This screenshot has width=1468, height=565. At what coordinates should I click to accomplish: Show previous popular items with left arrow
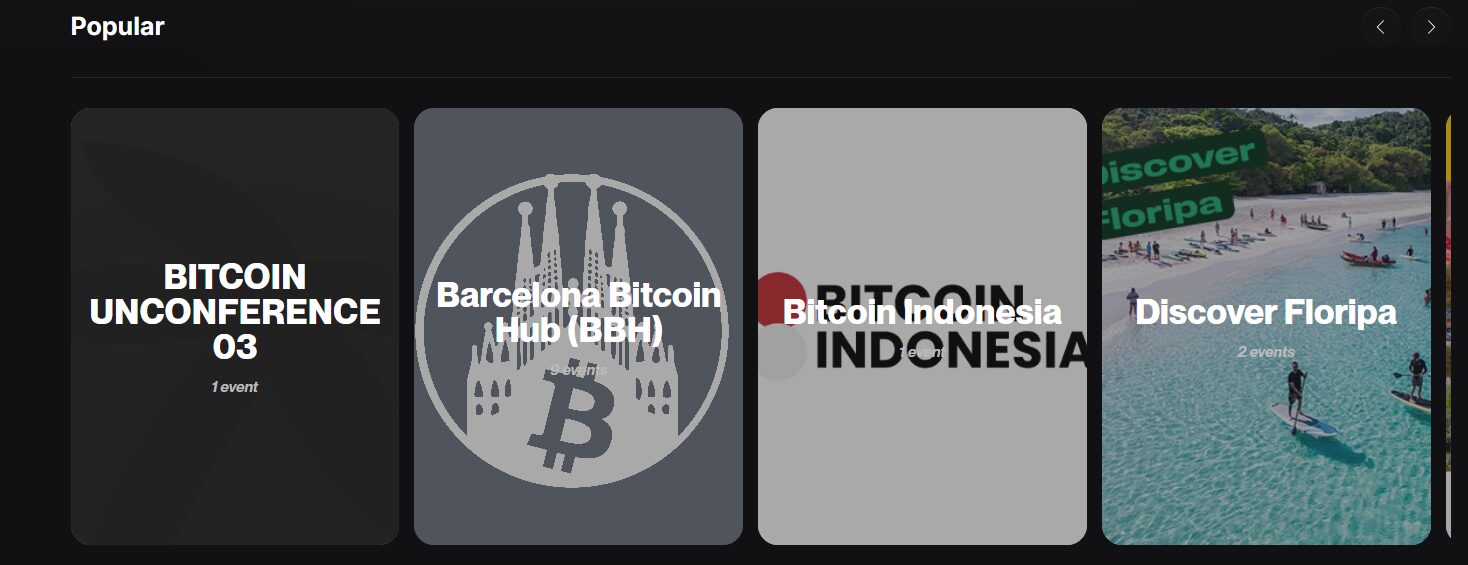click(x=1380, y=27)
